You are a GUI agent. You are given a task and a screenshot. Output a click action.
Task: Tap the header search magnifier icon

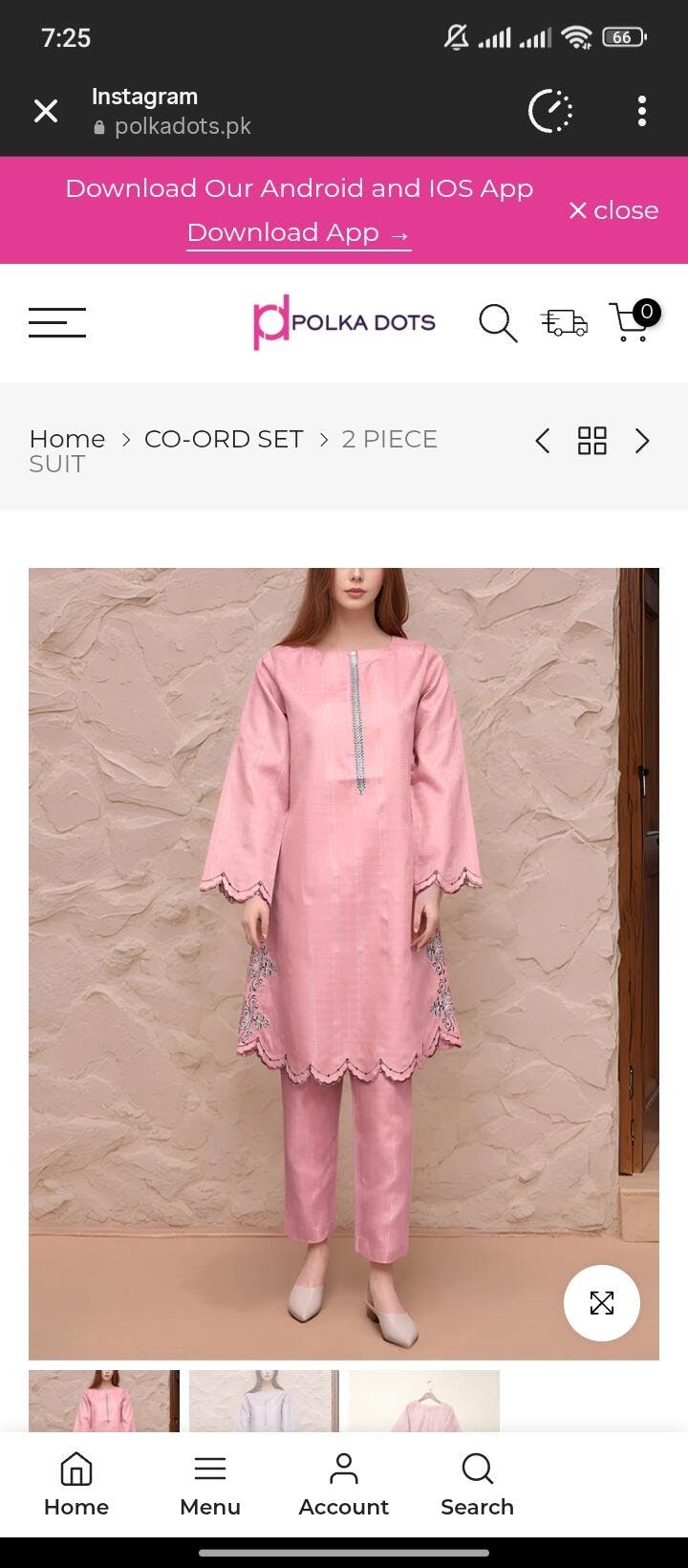[498, 322]
